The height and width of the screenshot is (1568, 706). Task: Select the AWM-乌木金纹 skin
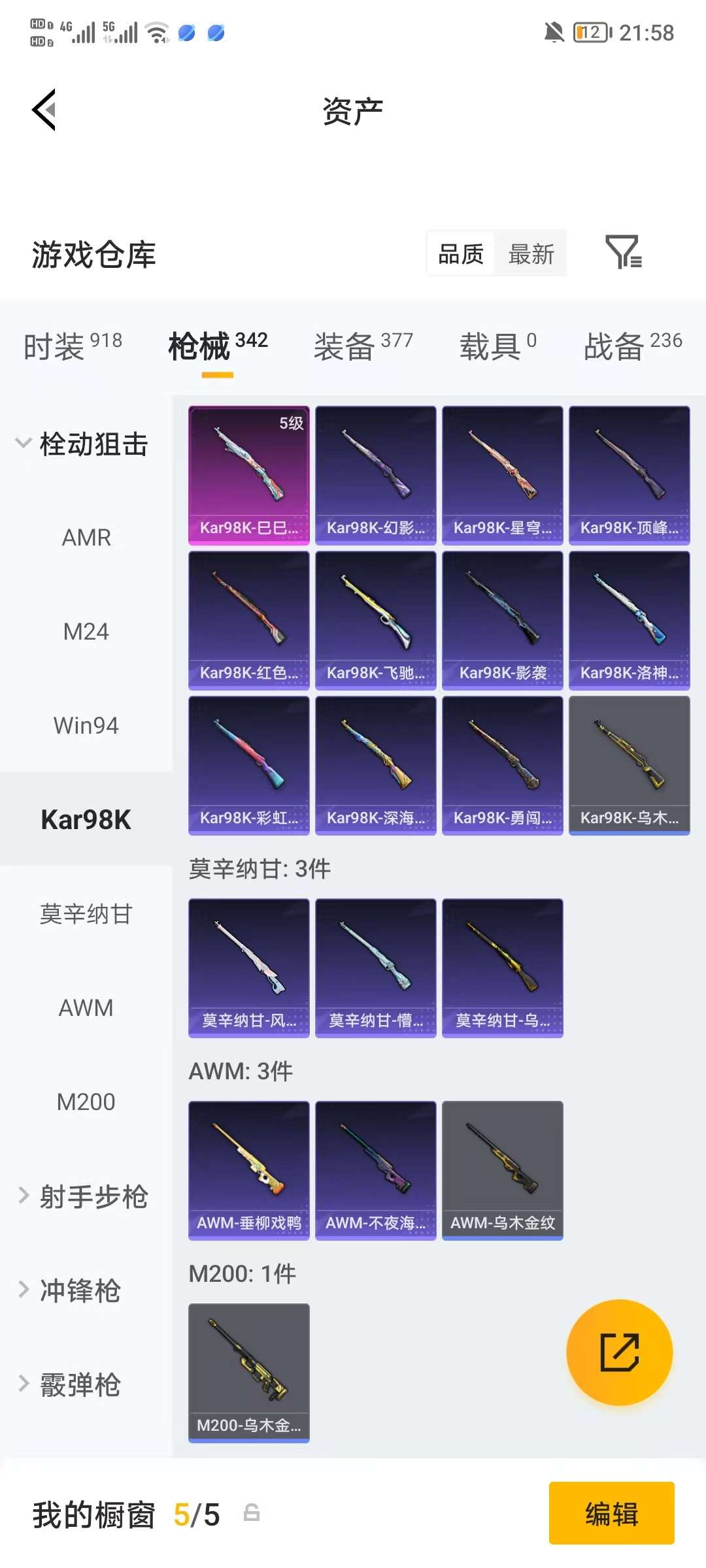pos(502,1168)
